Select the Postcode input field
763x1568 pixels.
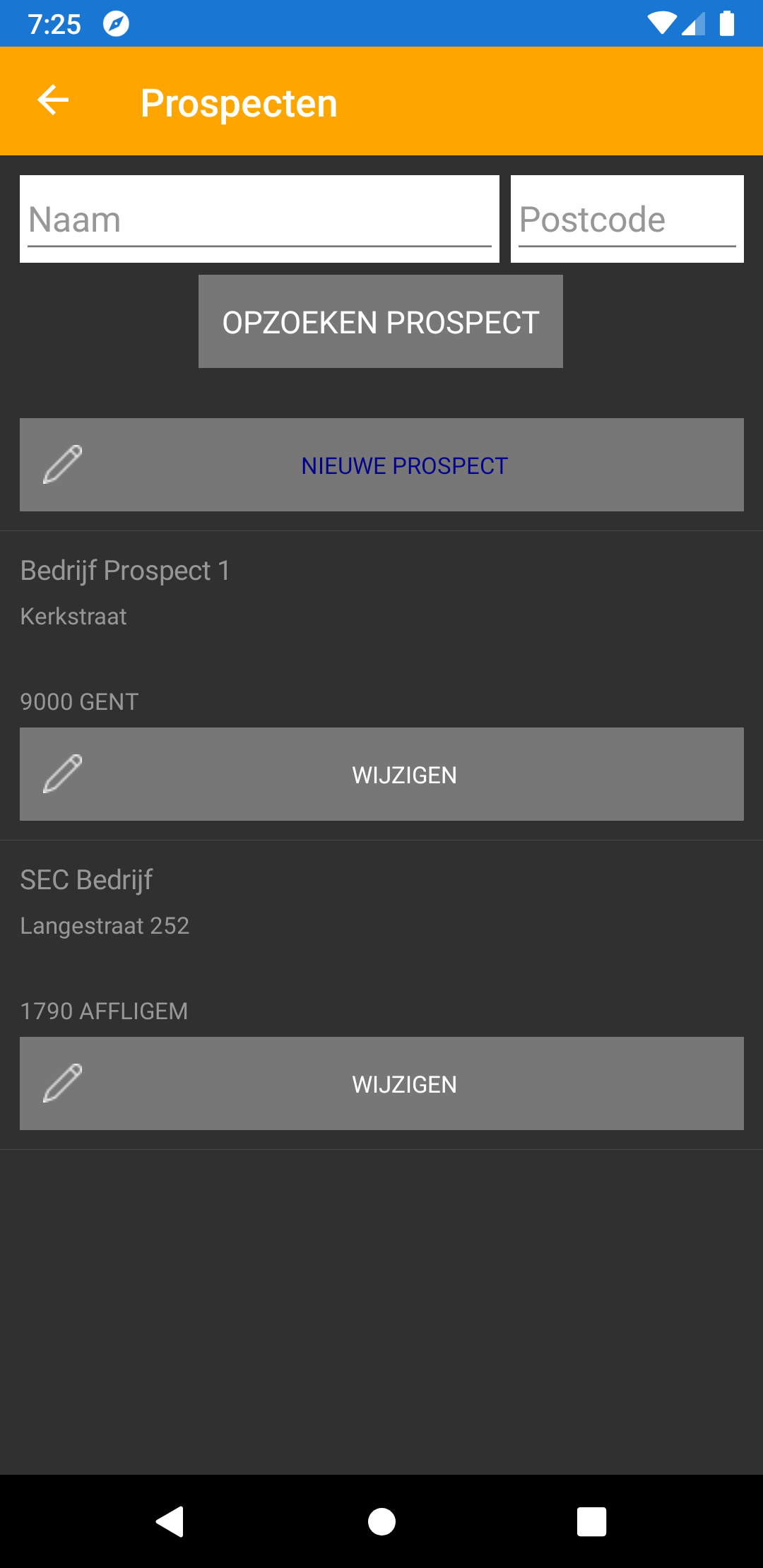pos(627,219)
